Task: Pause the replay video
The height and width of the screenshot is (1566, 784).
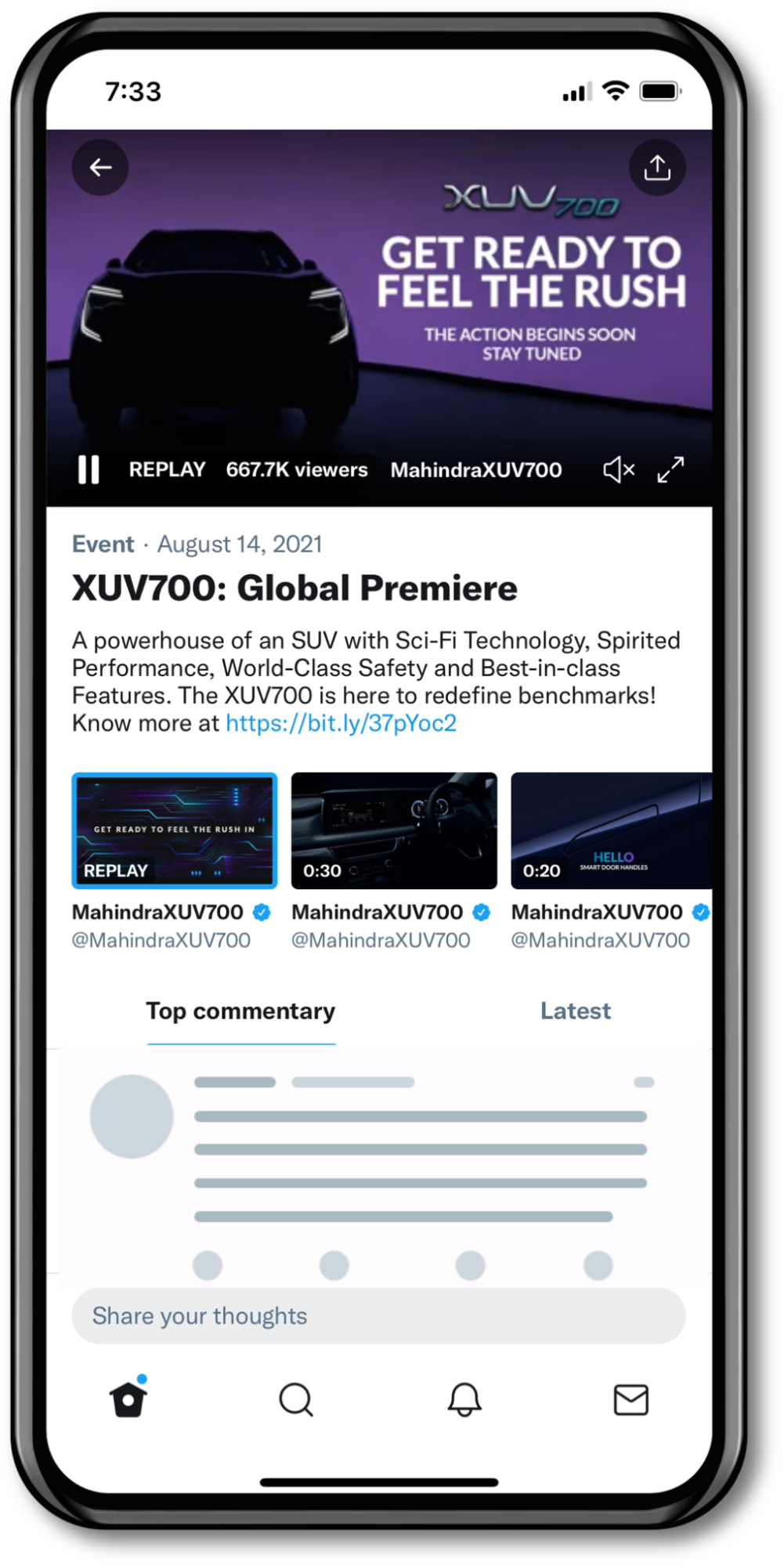Action: (89, 470)
